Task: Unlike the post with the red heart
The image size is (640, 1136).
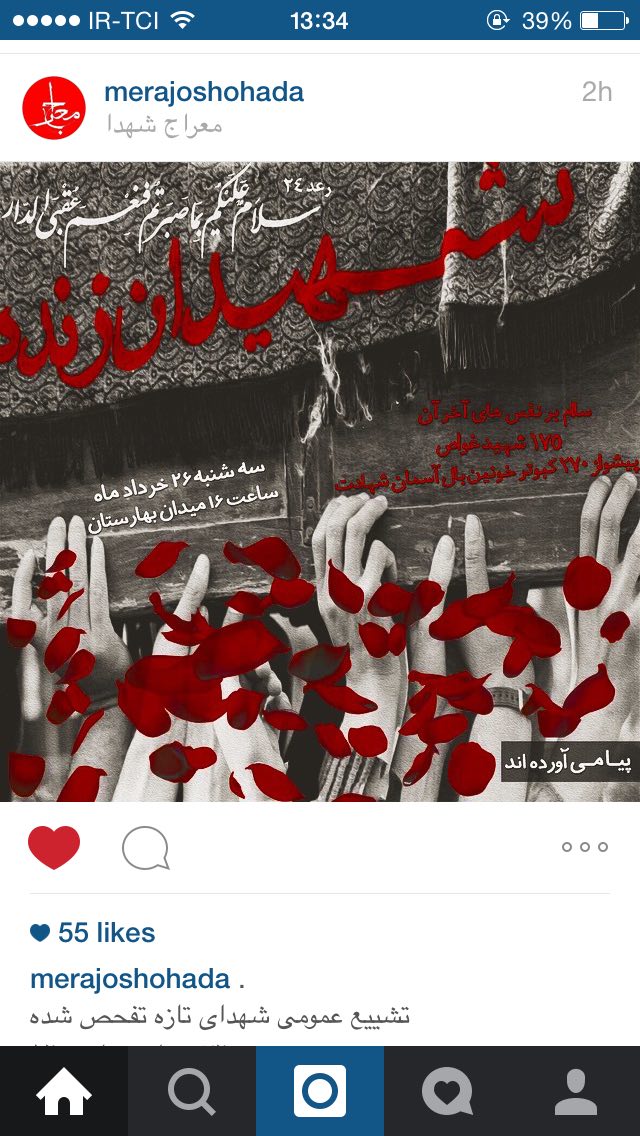Action: coord(54,848)
